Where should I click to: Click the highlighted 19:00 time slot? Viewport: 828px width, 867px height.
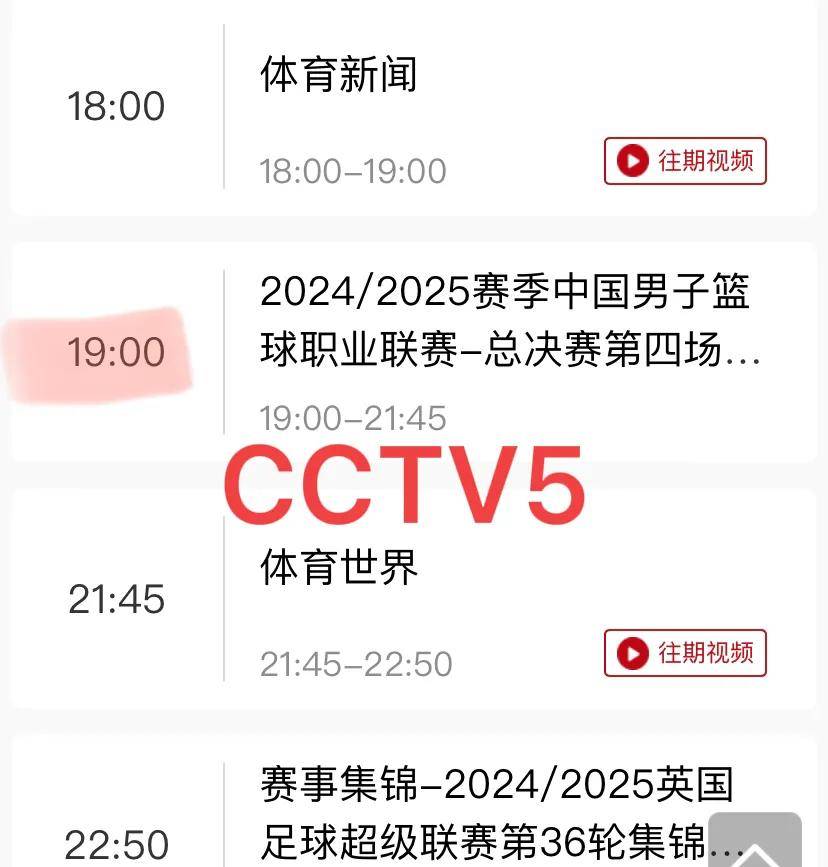pos(116,352)
